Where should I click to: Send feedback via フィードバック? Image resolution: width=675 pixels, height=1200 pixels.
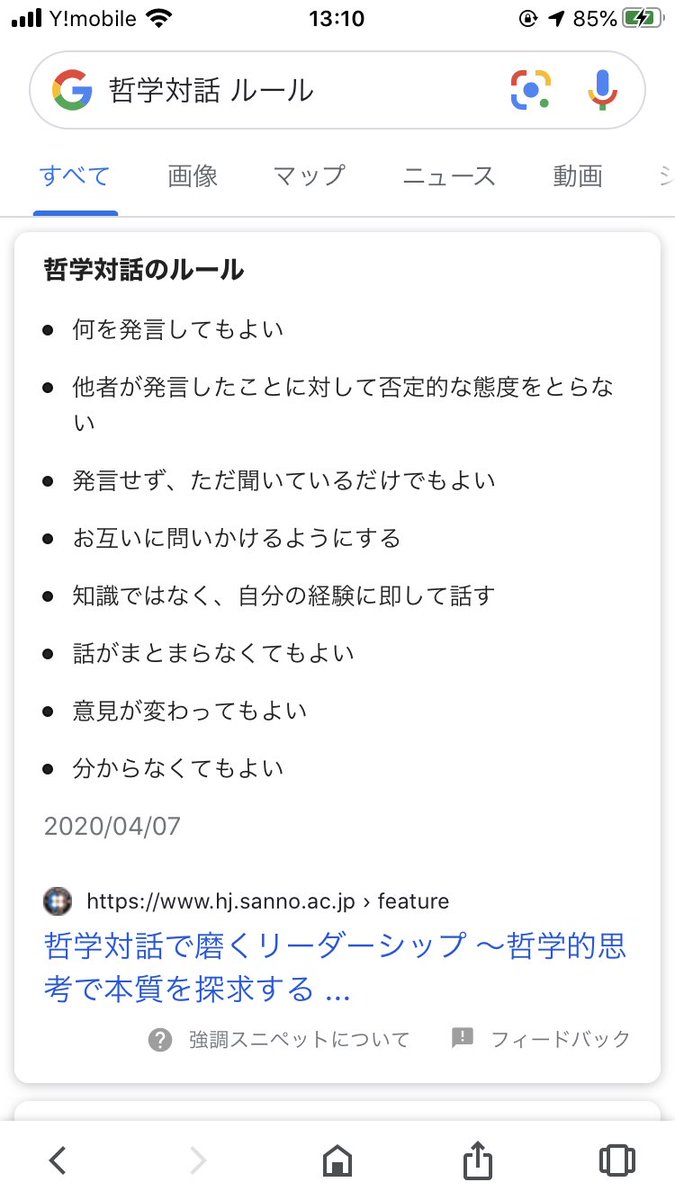pos(541,1039)
